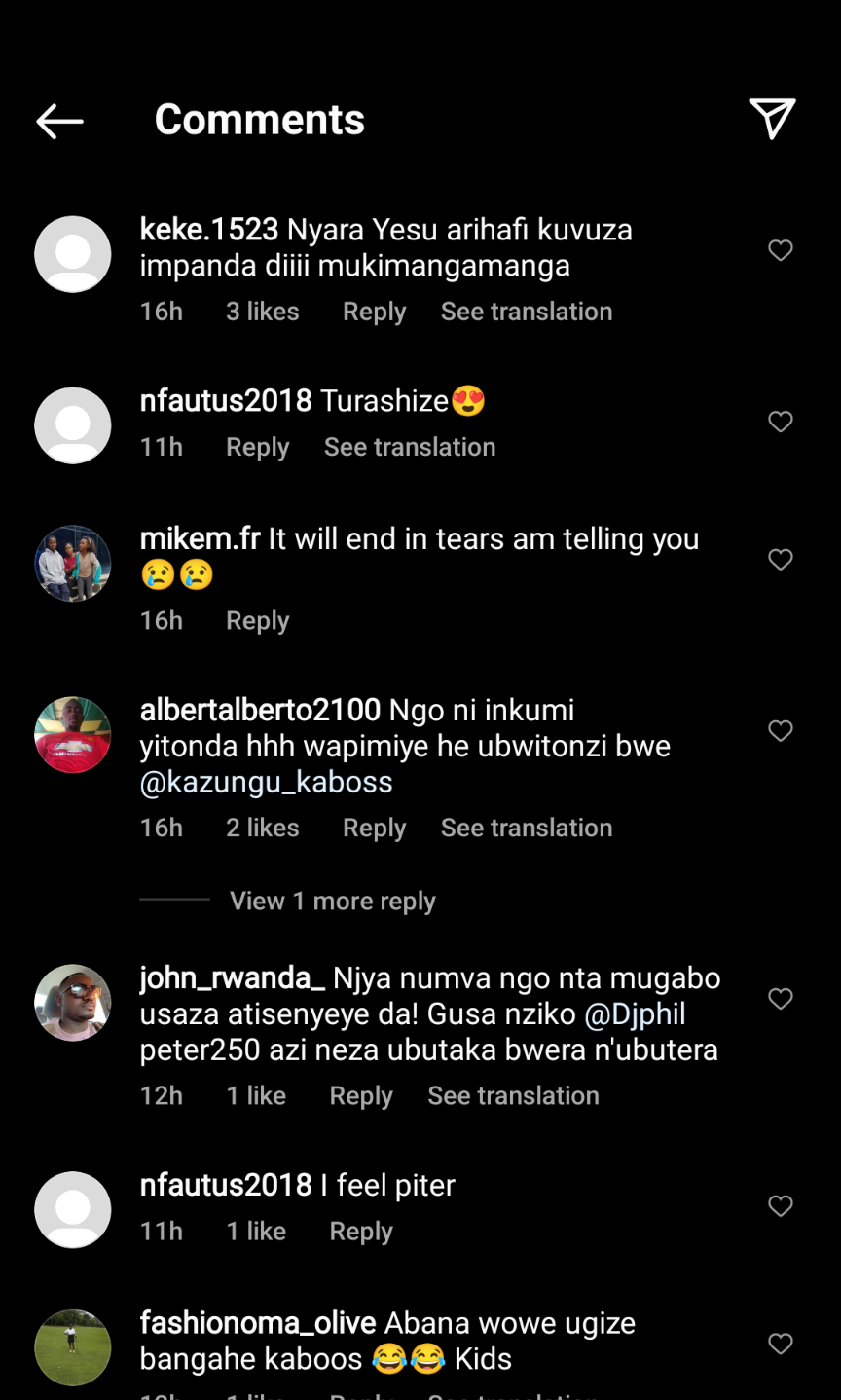See translation of keke.1523's comment
Image resolution: width=841 pixels, height=1400 pixels.
point(526,312)
